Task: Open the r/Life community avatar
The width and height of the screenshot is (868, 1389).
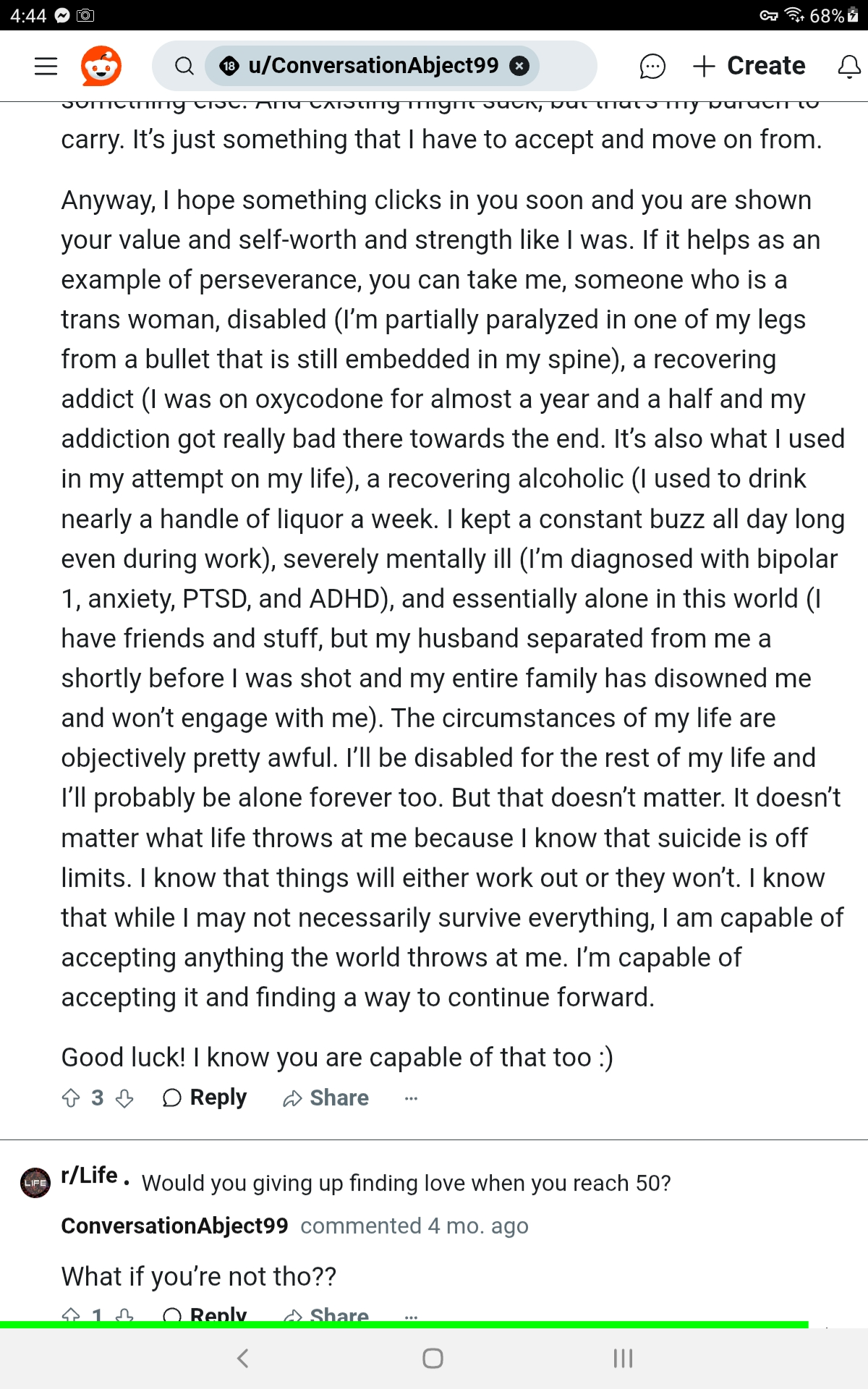Action: click(35, 1183)
